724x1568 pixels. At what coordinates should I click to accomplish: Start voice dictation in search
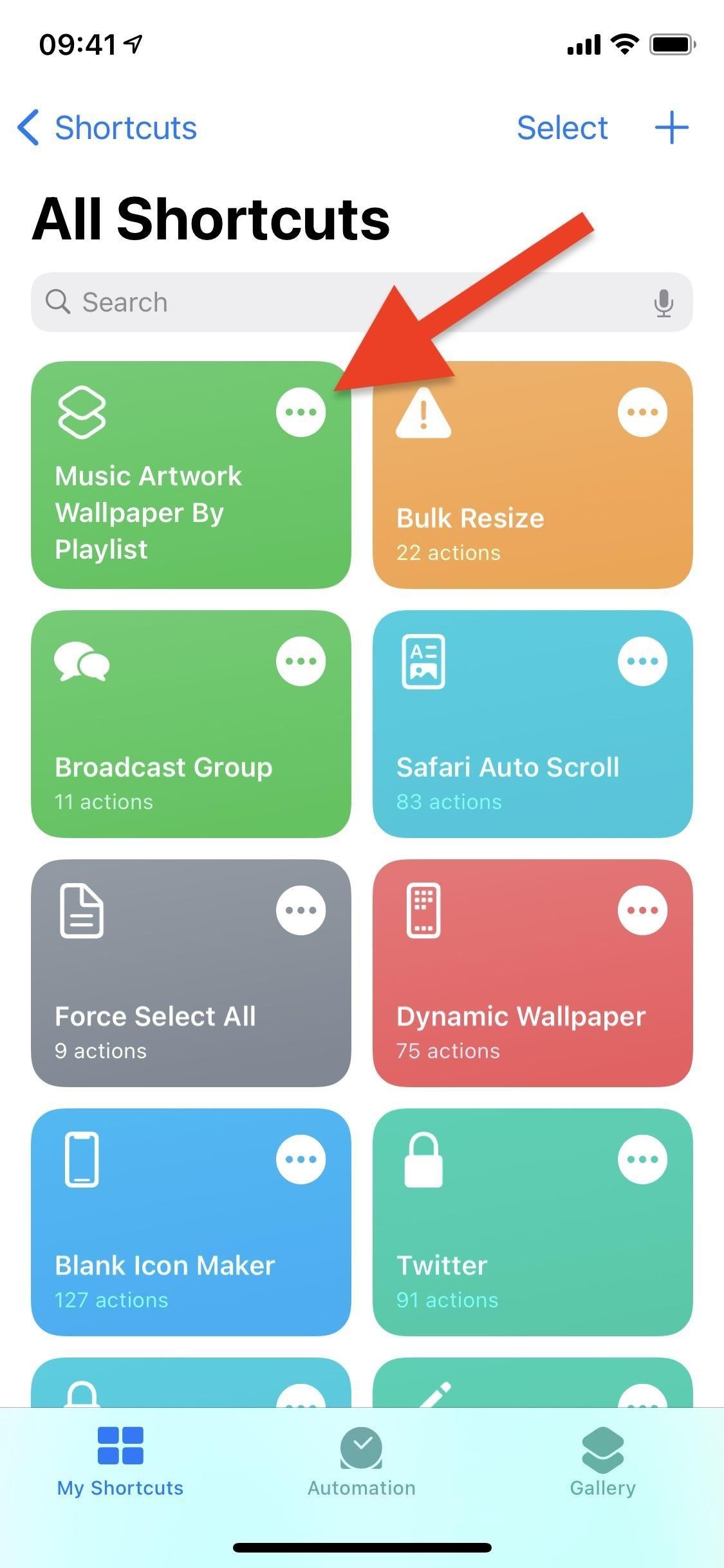click(x=664, y=303)
